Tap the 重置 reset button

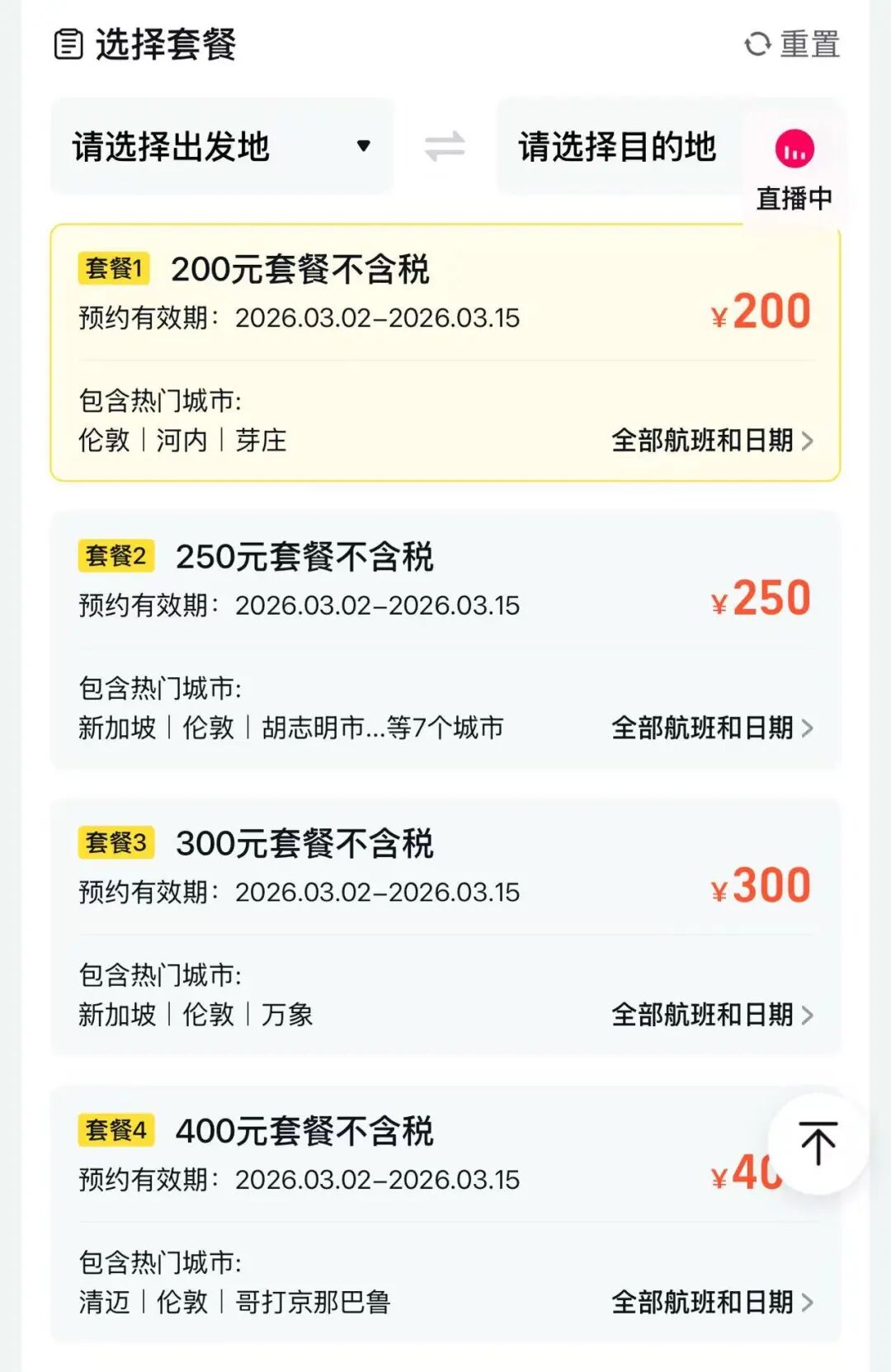792,45
